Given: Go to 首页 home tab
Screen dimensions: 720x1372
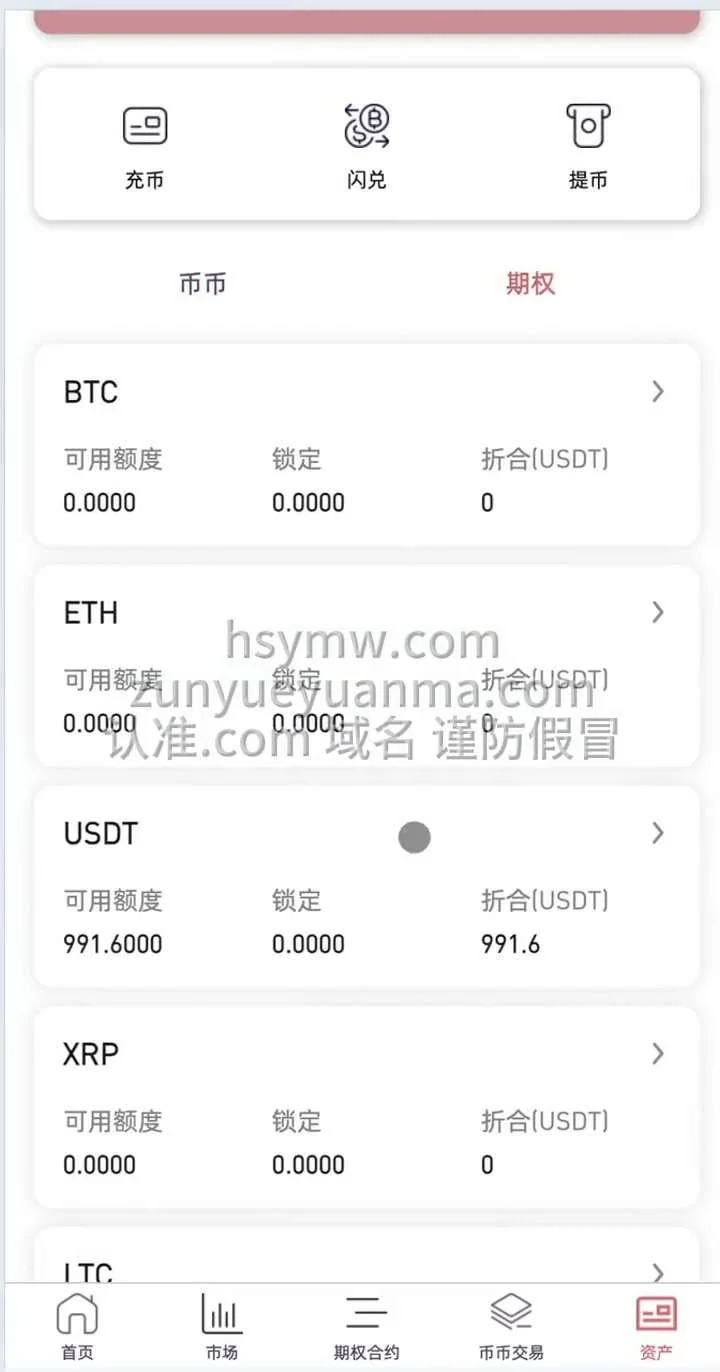Looking at the screenshot, I should click(x=77, y=1326).
